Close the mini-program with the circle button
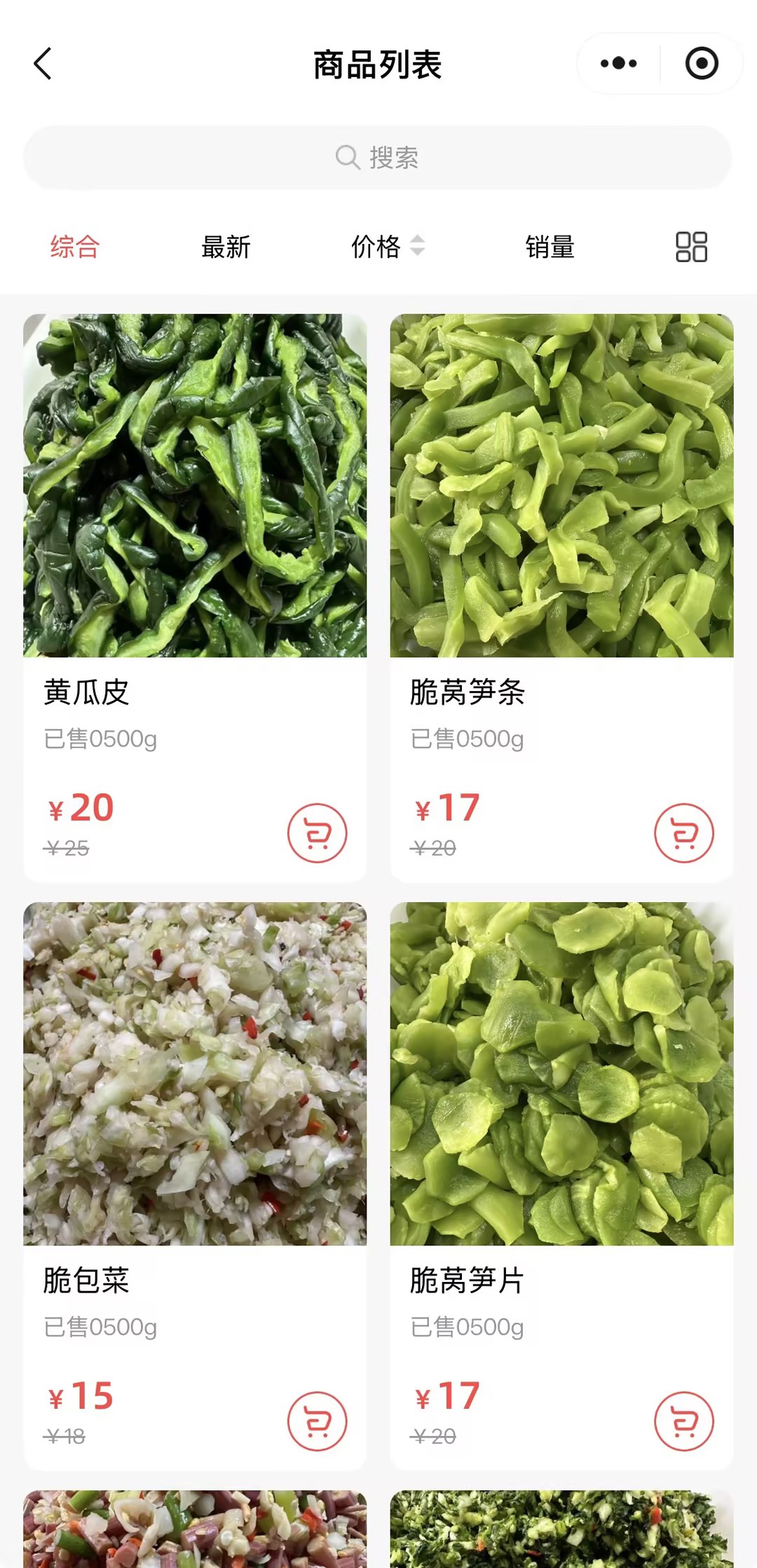This screenshot has height=1568, width=757. click(x=702, y=64)
